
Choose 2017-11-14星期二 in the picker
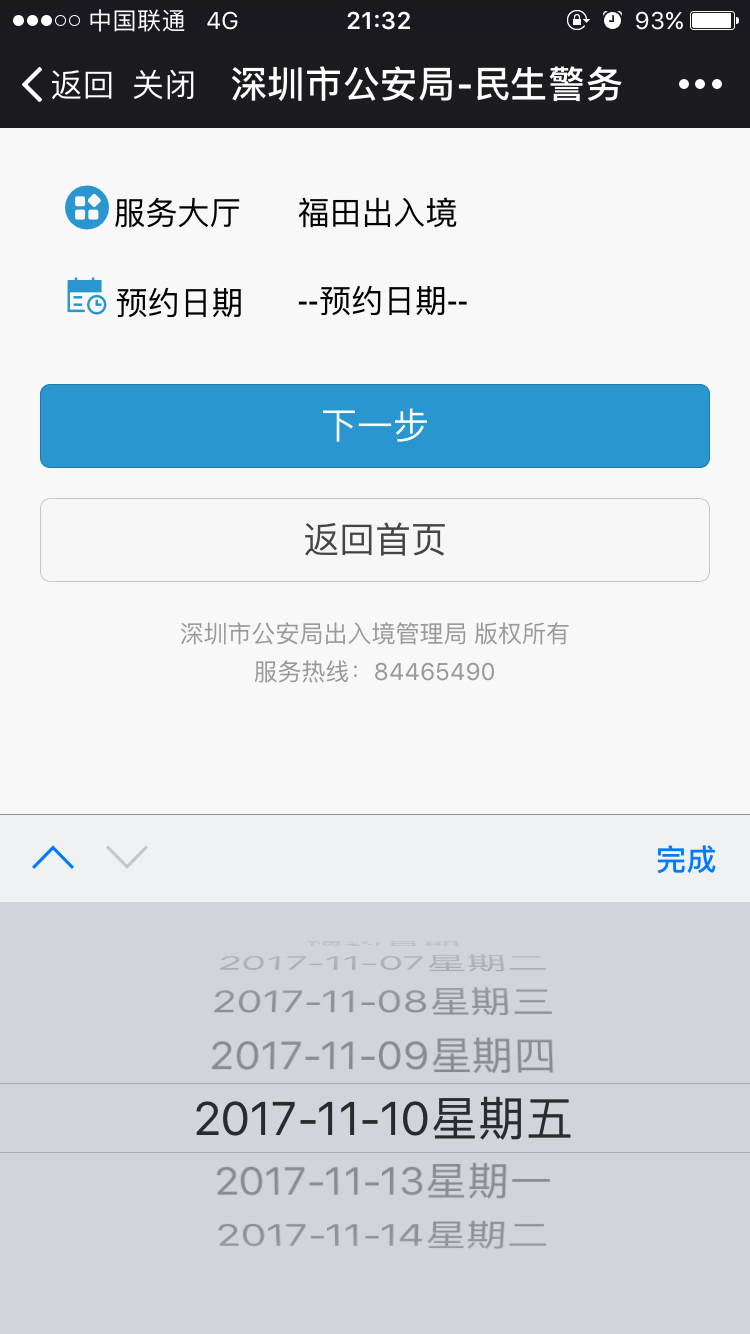[383, 1234]
